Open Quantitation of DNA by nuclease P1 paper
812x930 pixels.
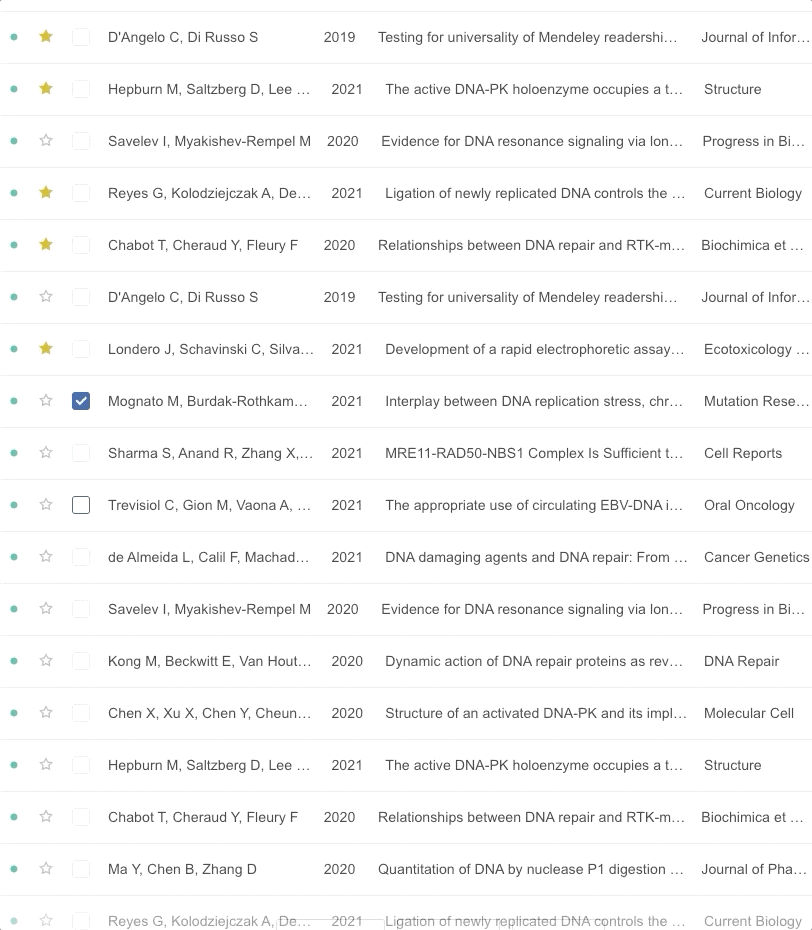[530, 869]
